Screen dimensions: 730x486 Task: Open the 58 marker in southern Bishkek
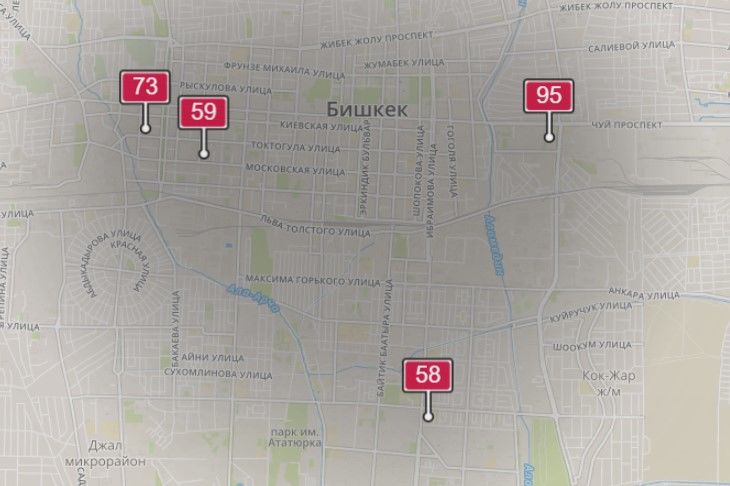point(428,375)
